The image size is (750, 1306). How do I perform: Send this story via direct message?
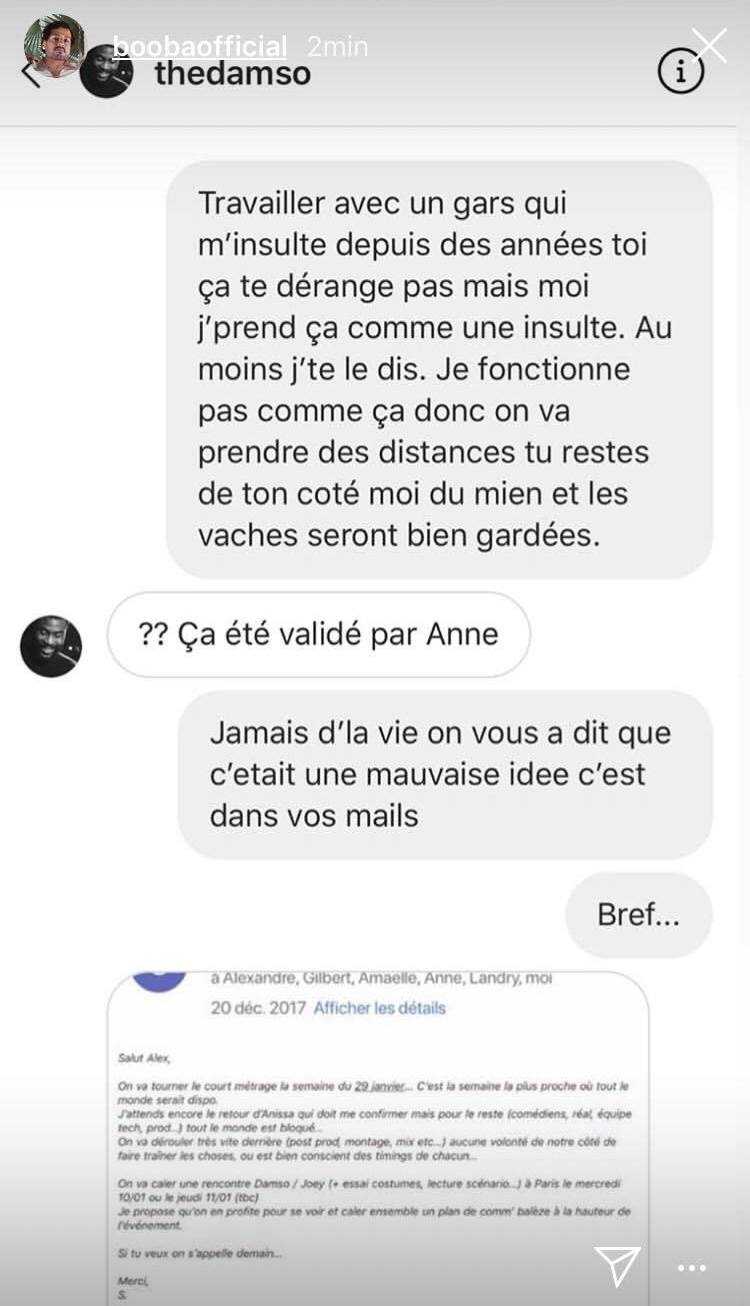(617, 1265)
